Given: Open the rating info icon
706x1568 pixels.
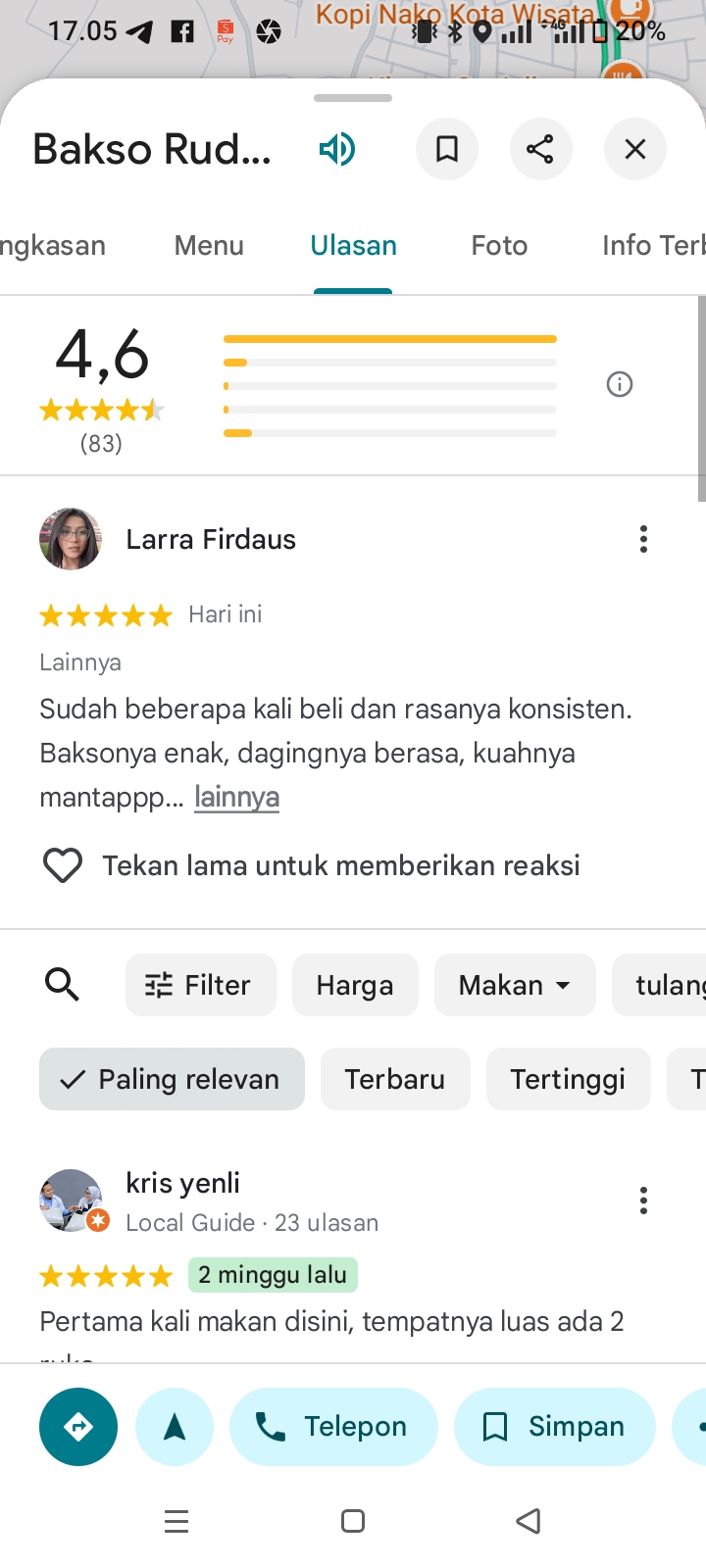Looking at the screenshot, I should pyautogui.click(x=620, y=384).
